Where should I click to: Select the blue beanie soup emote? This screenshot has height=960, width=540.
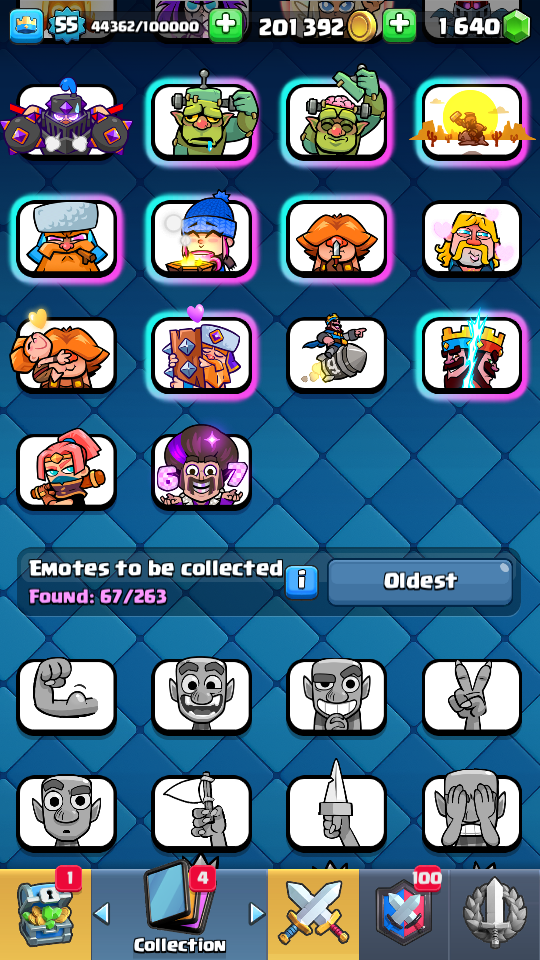[201, 238]
